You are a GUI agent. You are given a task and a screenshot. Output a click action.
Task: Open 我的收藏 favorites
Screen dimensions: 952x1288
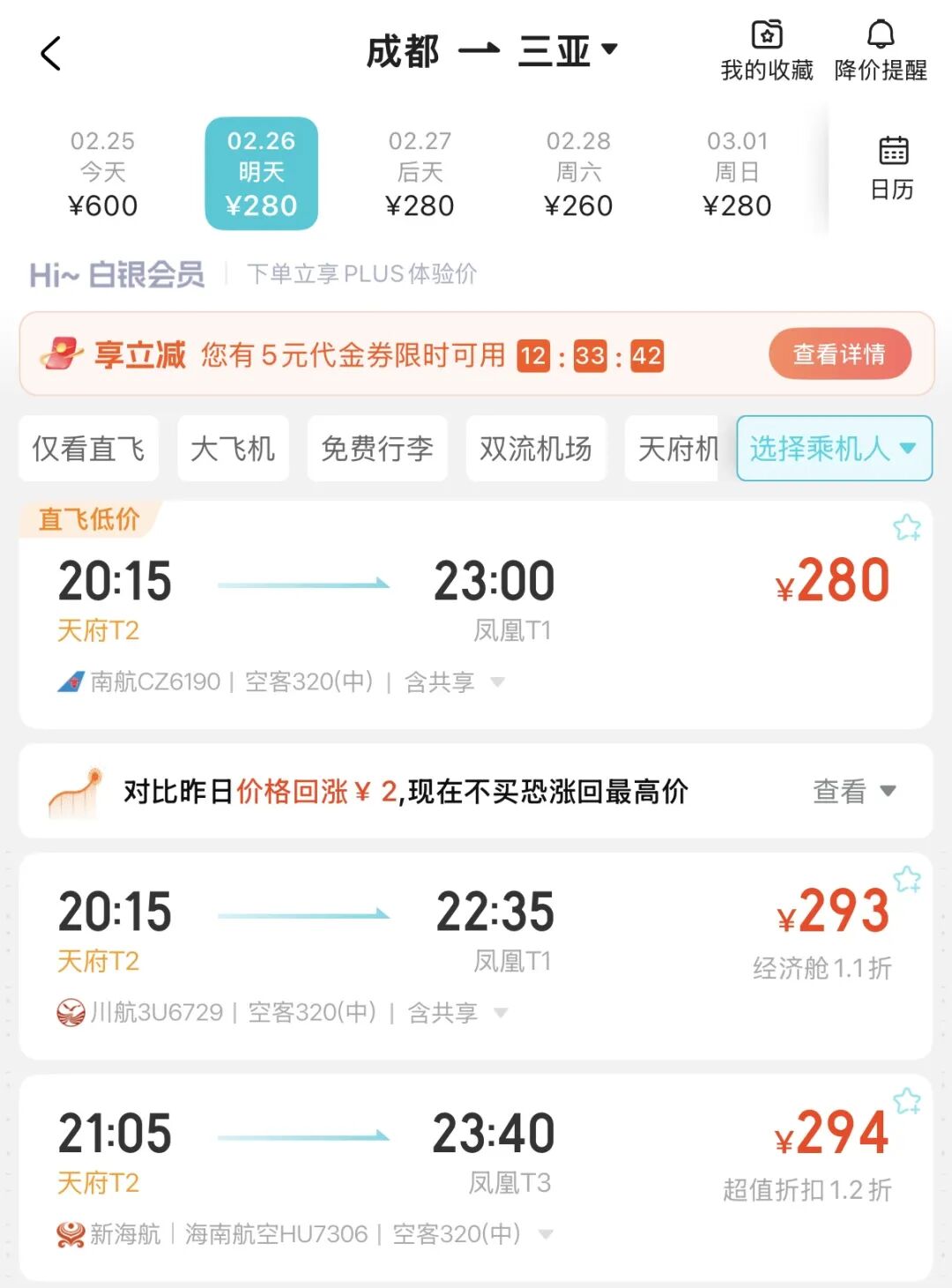pos(767,51)
